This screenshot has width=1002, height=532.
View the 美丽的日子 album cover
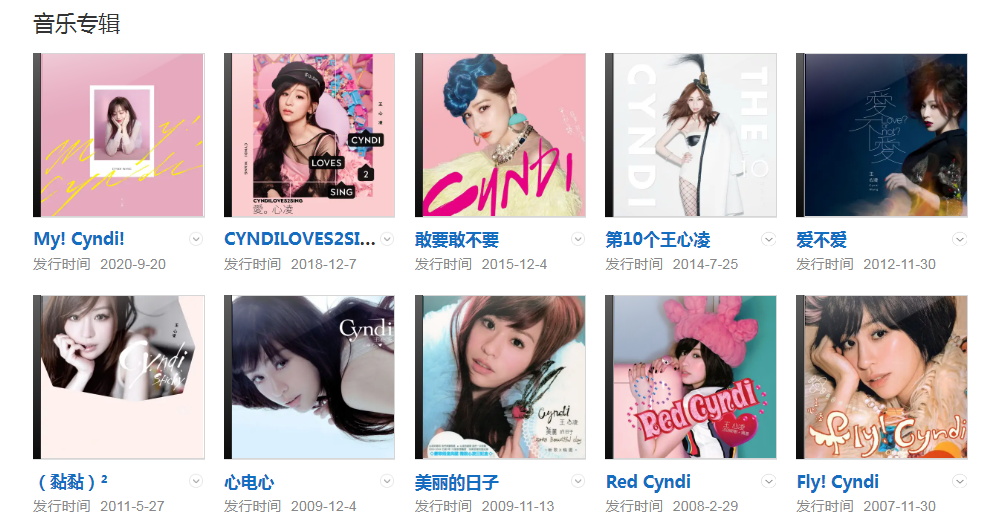point(501,378)
